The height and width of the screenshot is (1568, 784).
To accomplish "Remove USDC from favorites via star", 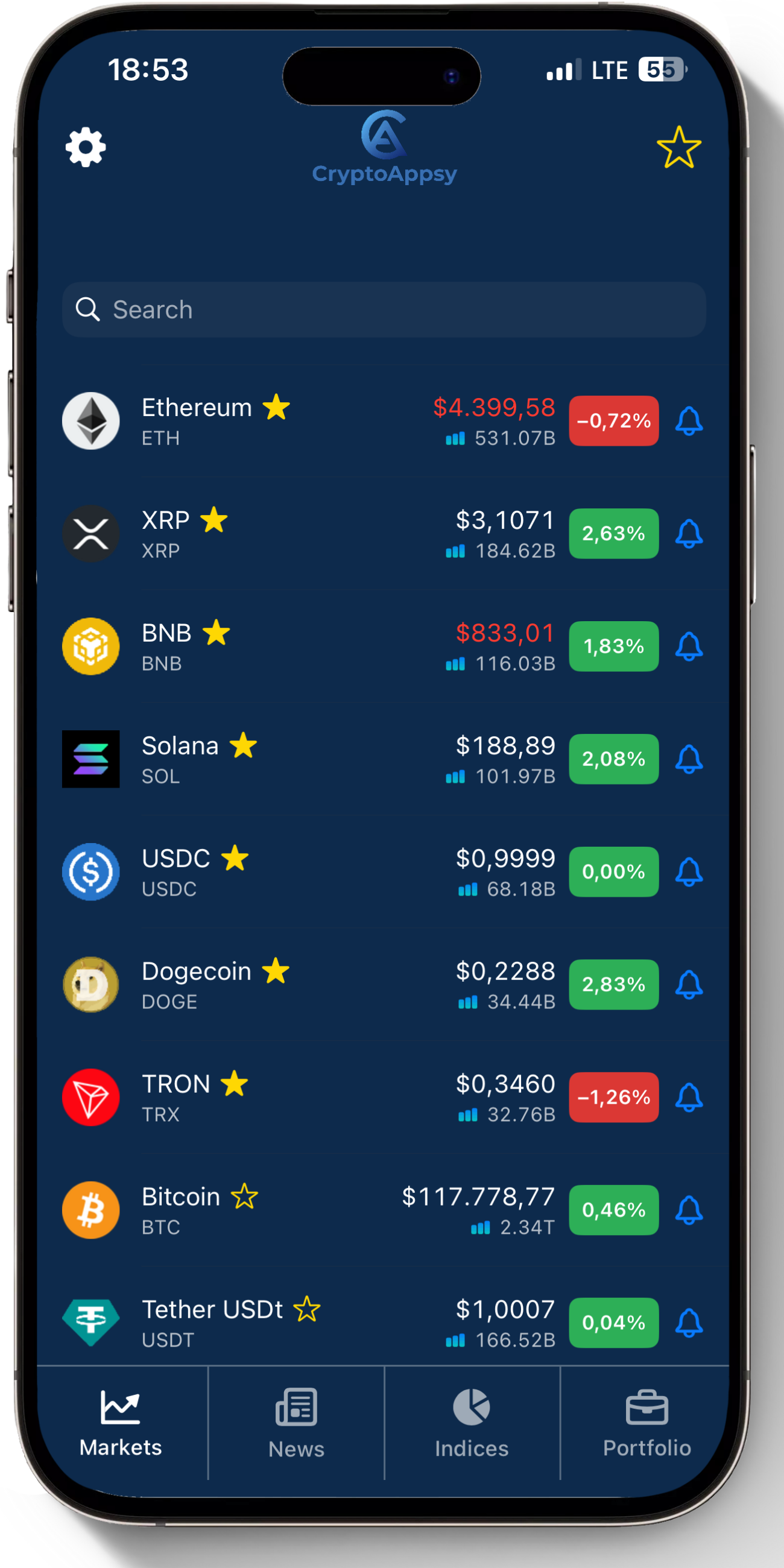I will [x=235, y=858].
